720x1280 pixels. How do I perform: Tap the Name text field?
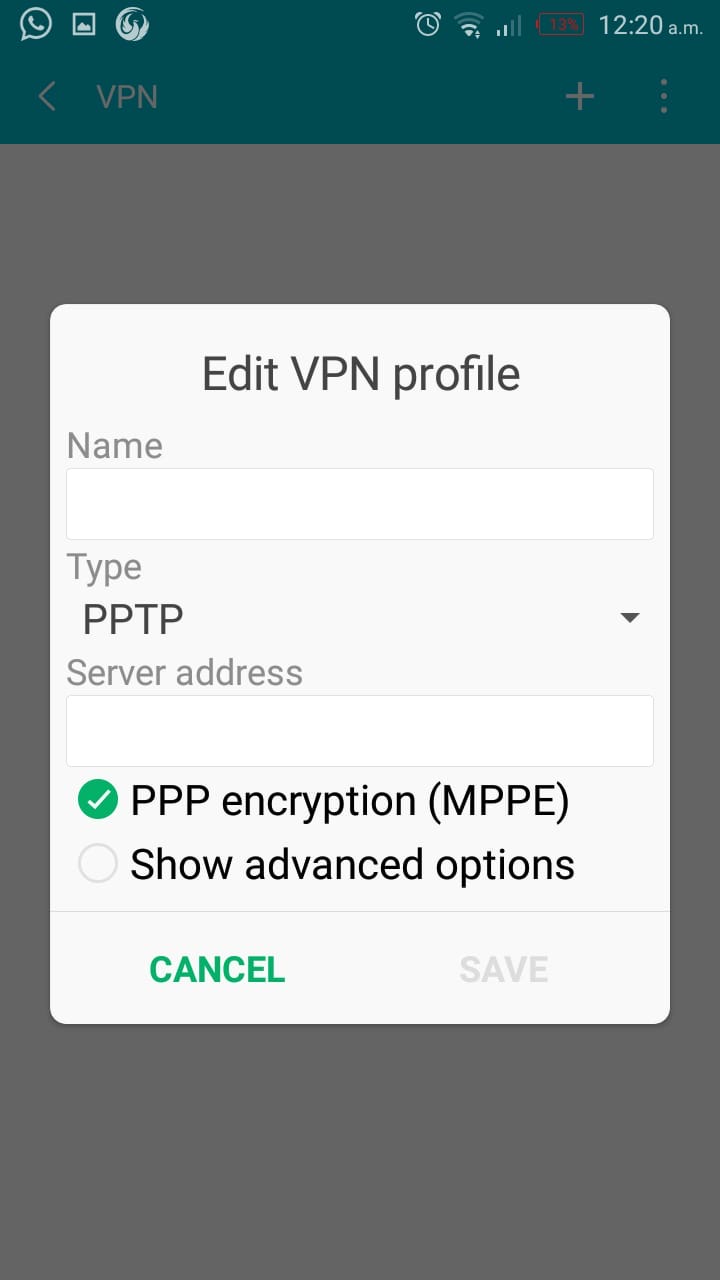(360, 504)
